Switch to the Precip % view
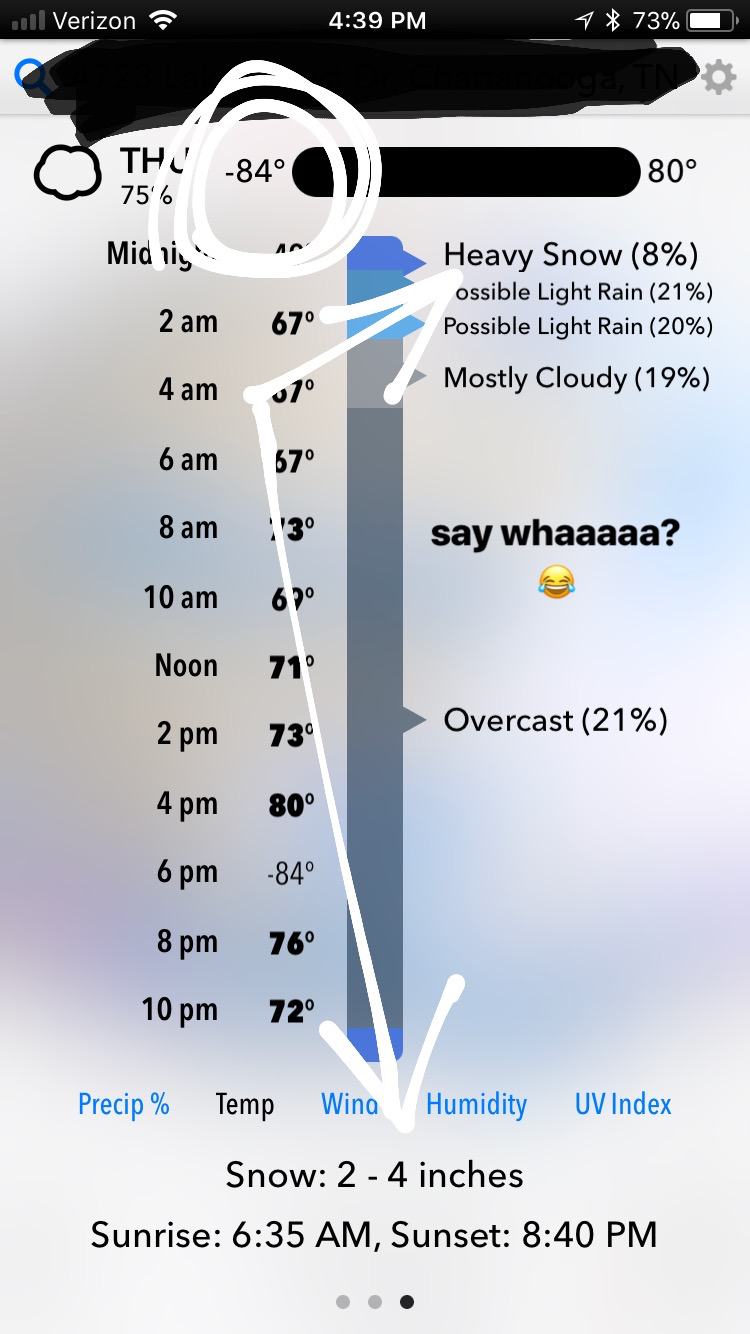Screen dimensions: 750x1334 click(x=124, y=1104)
